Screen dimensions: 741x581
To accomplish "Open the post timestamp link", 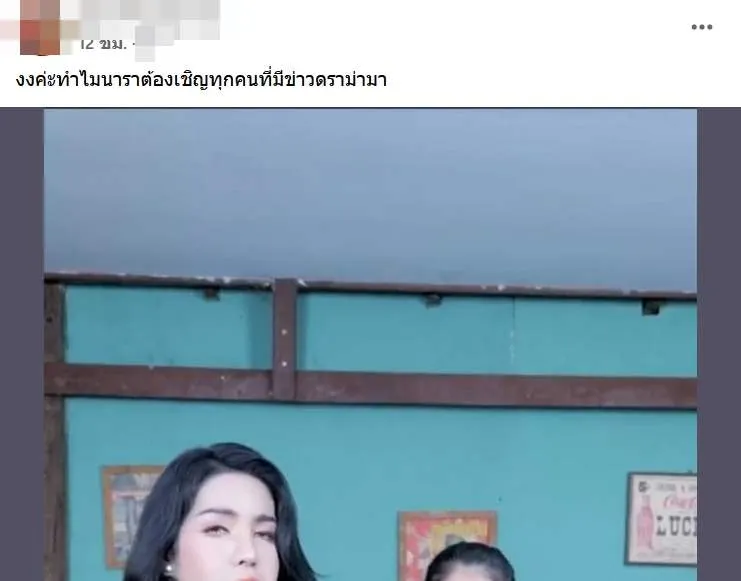I will [103, 44].
